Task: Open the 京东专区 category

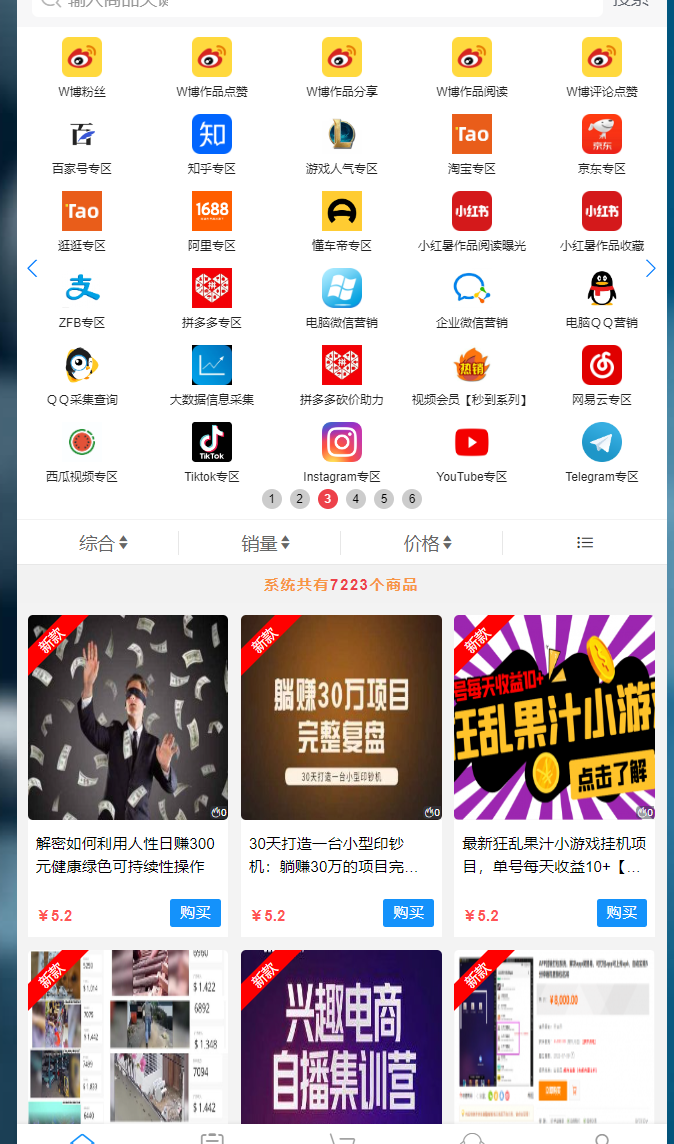Action: point(601,144)
